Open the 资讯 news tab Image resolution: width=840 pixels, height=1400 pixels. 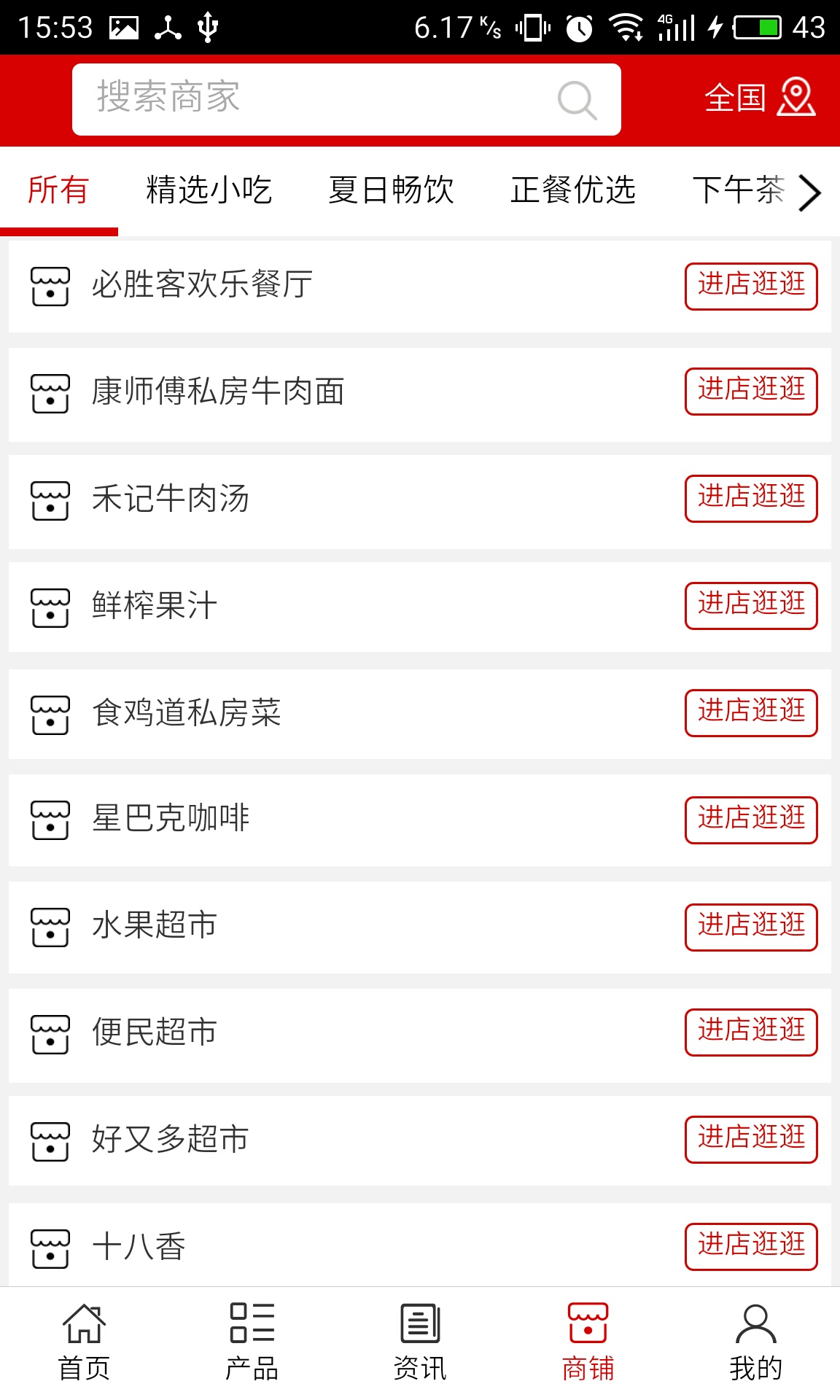pos(420,1342)
